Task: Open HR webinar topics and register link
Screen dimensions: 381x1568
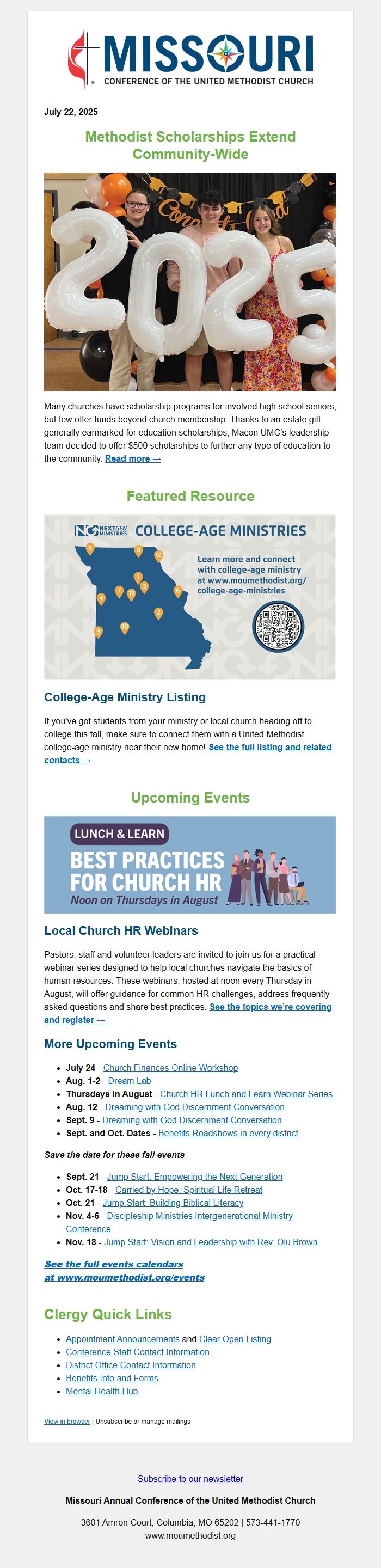Action: pos(270,1007)
